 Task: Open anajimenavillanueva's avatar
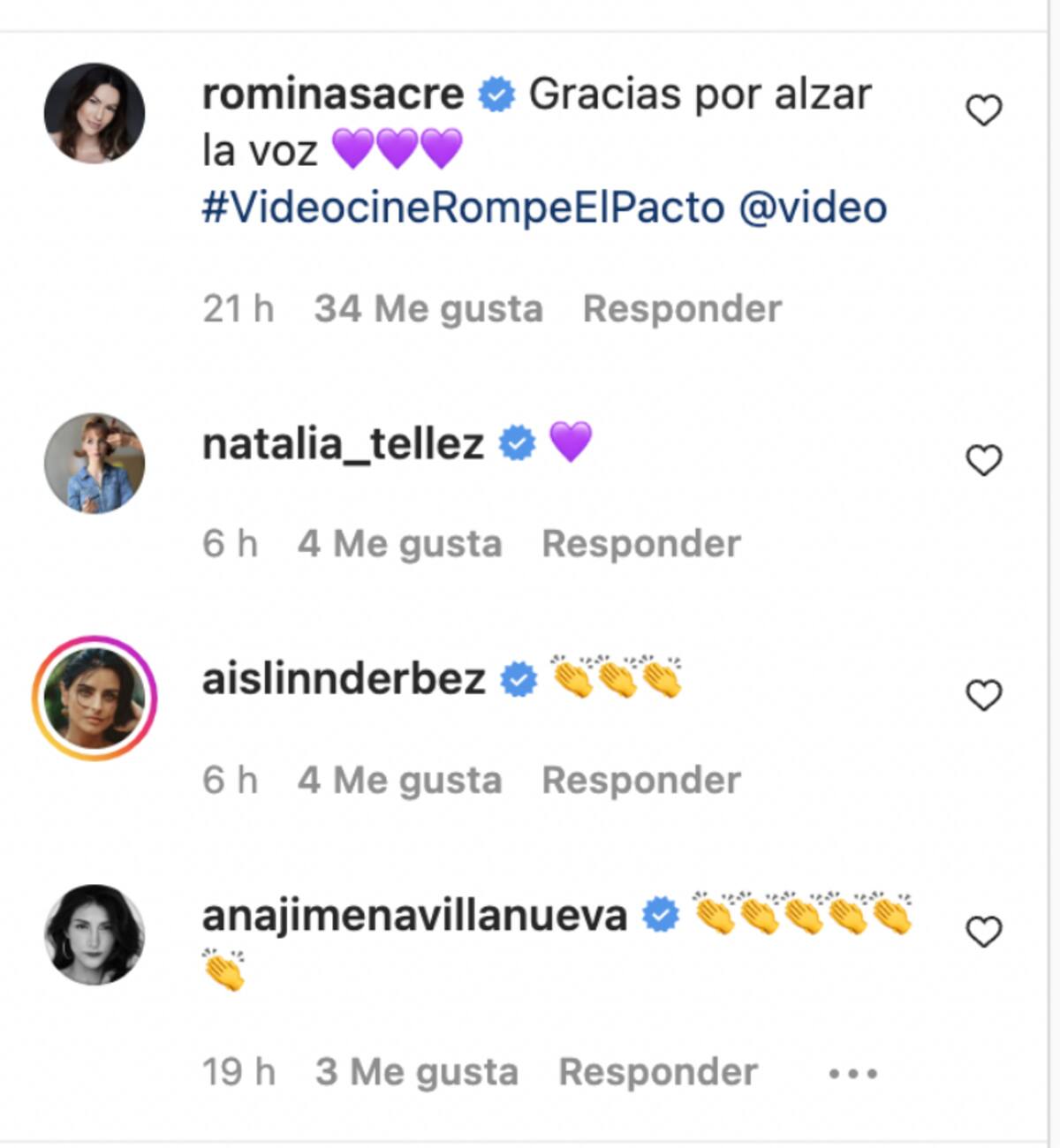coord(95,934)
